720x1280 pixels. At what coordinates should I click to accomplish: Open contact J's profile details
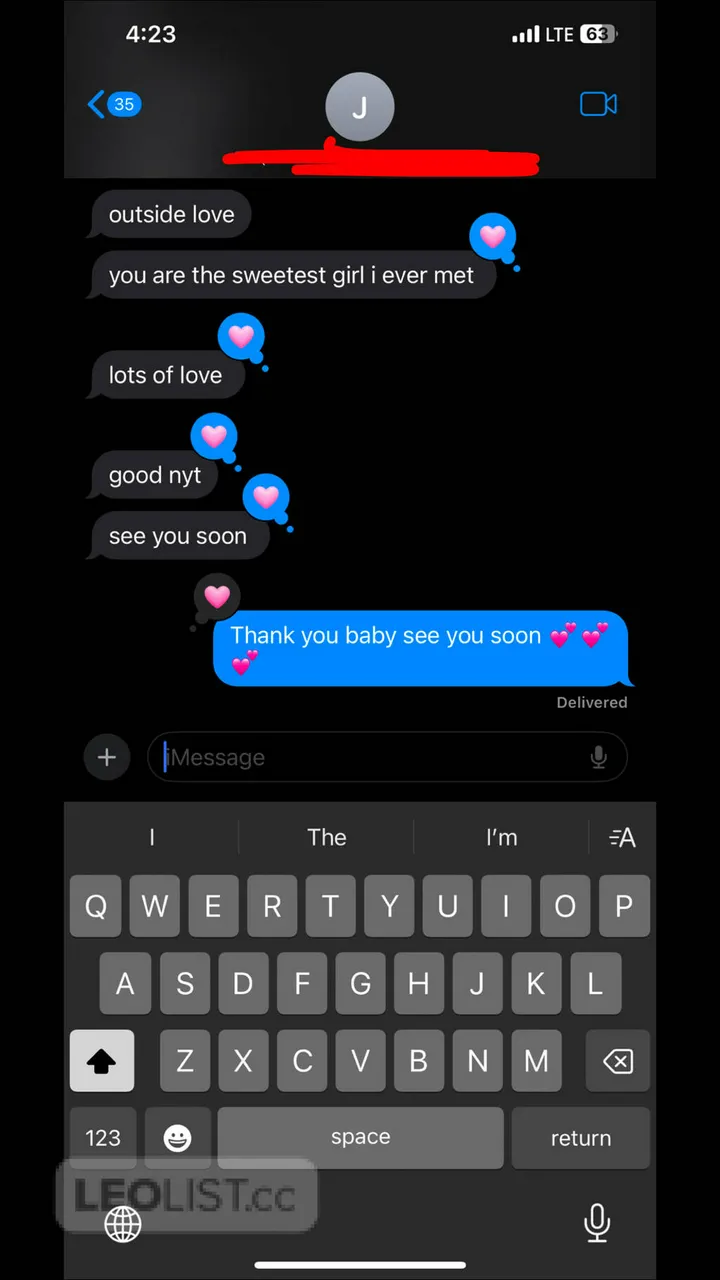coord(359,107)
